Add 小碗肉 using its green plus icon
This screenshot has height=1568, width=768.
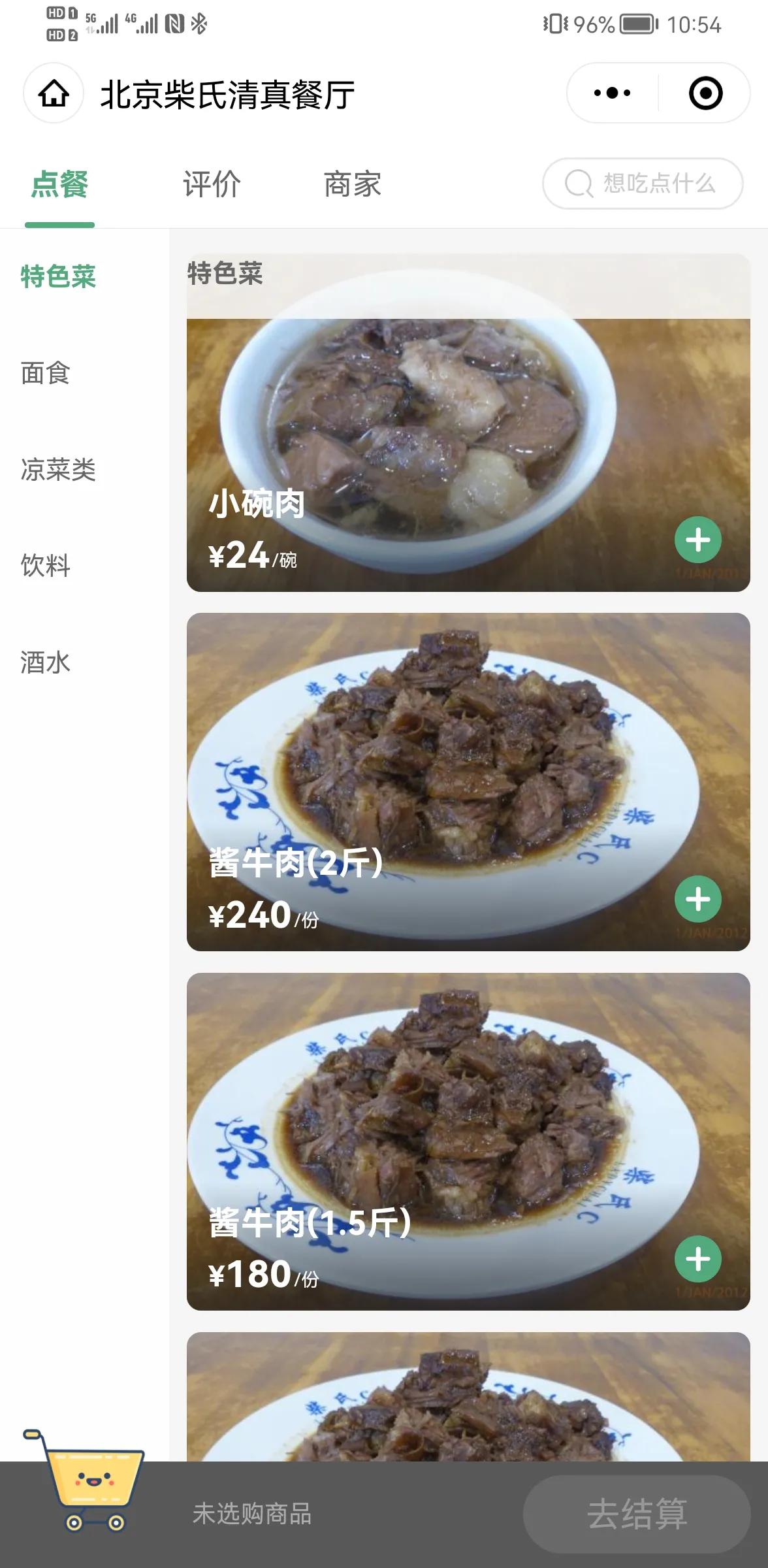[697, 540]
